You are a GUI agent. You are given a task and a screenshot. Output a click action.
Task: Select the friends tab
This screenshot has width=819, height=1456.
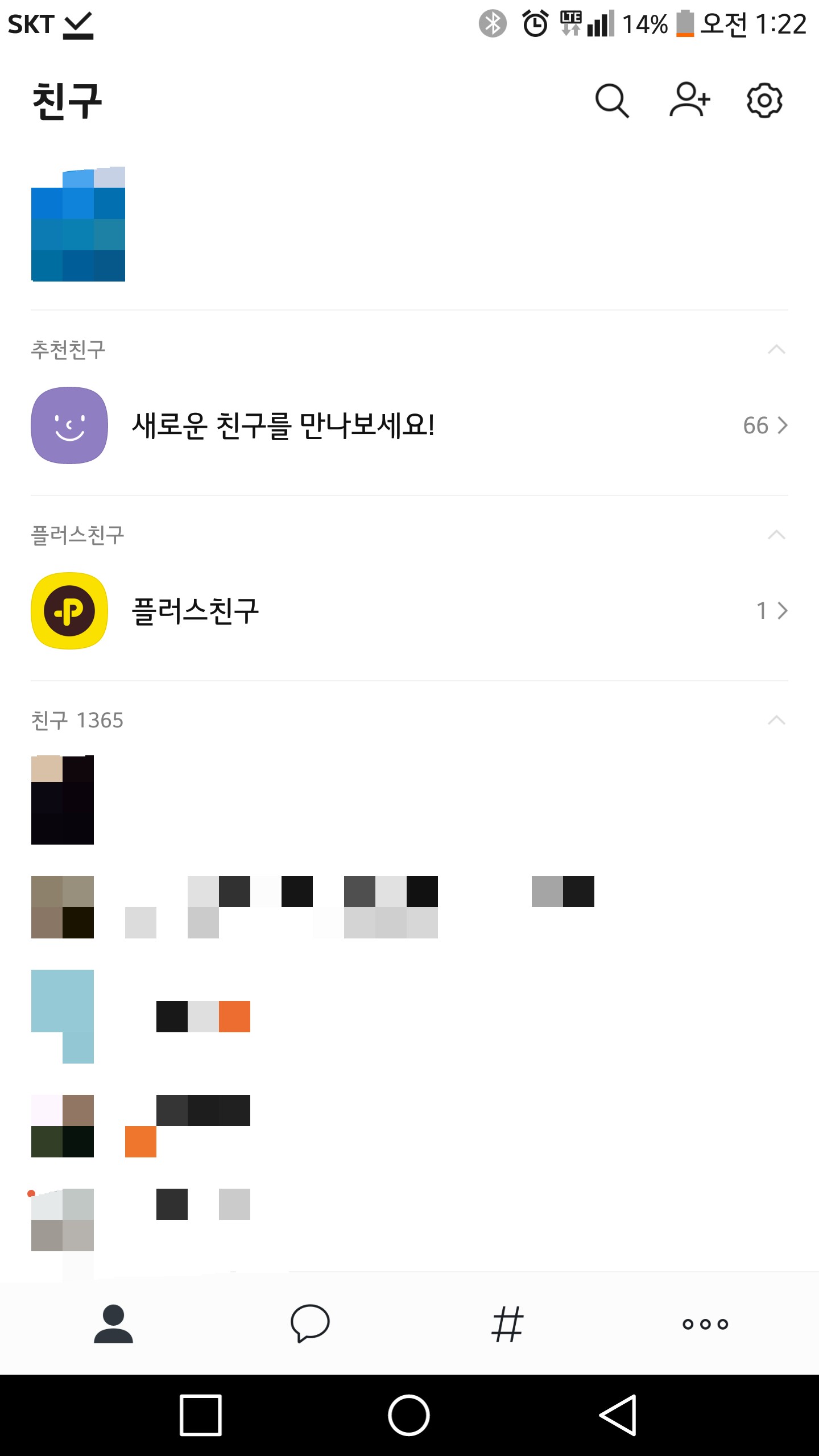(113, 1323)
